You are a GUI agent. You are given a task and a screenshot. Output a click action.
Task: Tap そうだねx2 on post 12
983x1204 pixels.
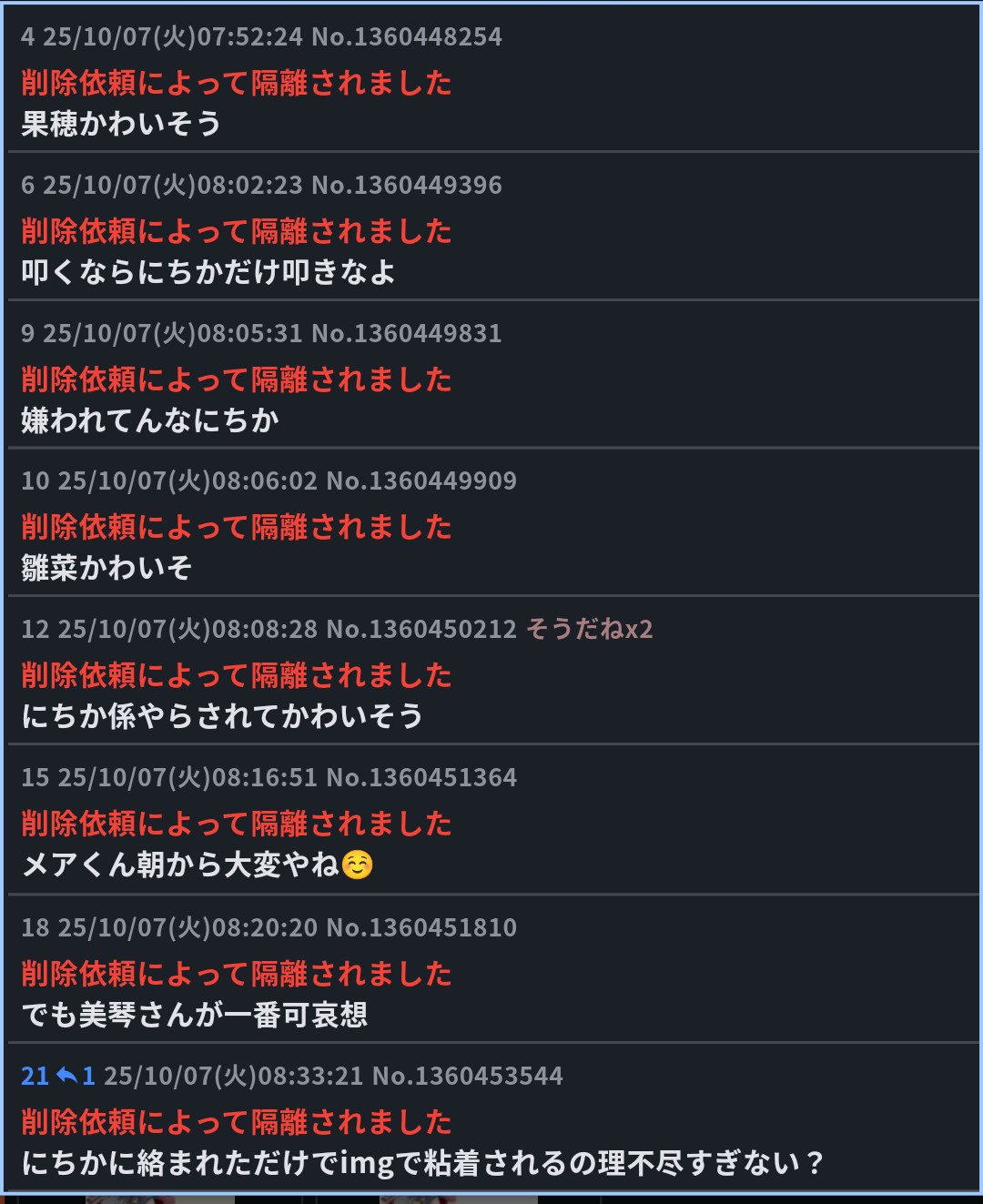point(589,629)
